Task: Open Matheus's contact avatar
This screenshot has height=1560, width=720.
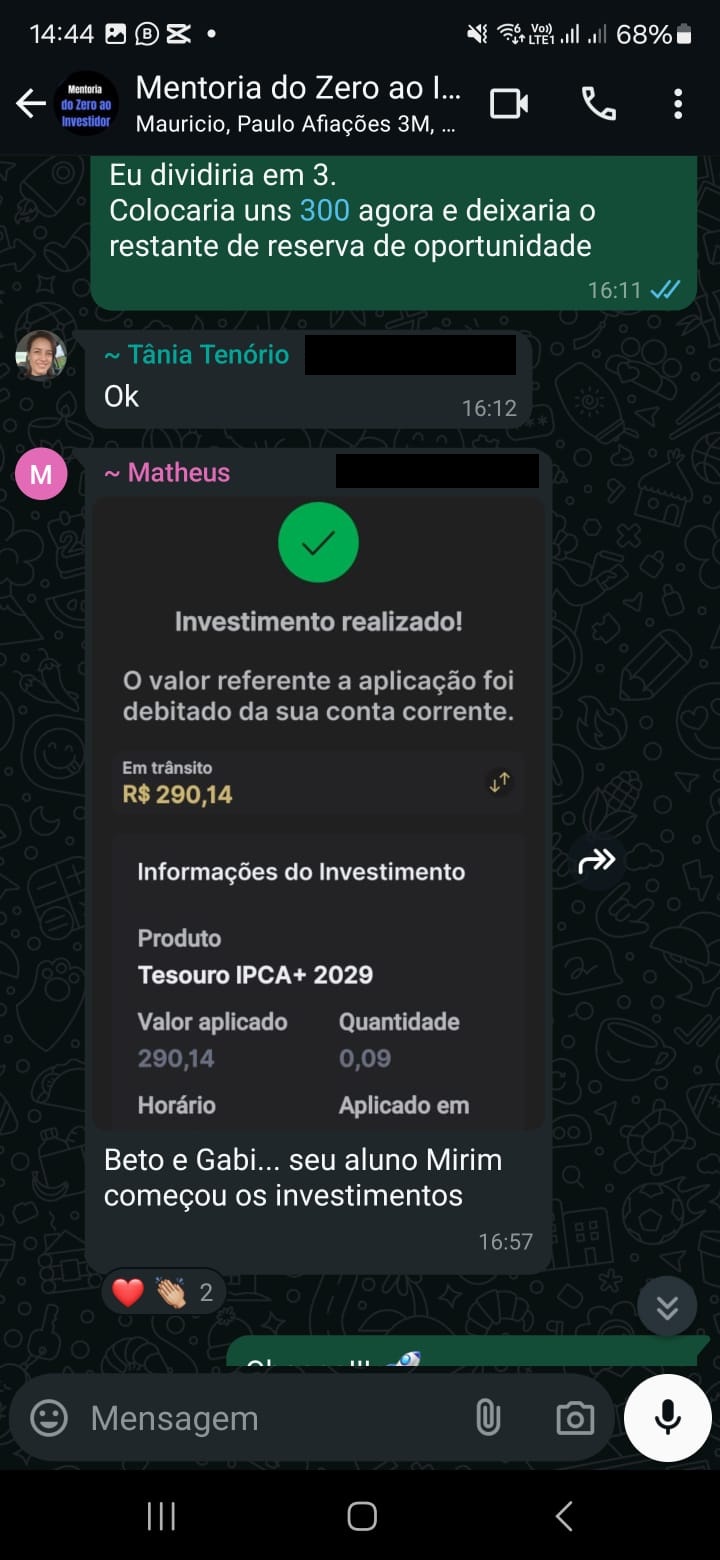Action: click(41, 473)
